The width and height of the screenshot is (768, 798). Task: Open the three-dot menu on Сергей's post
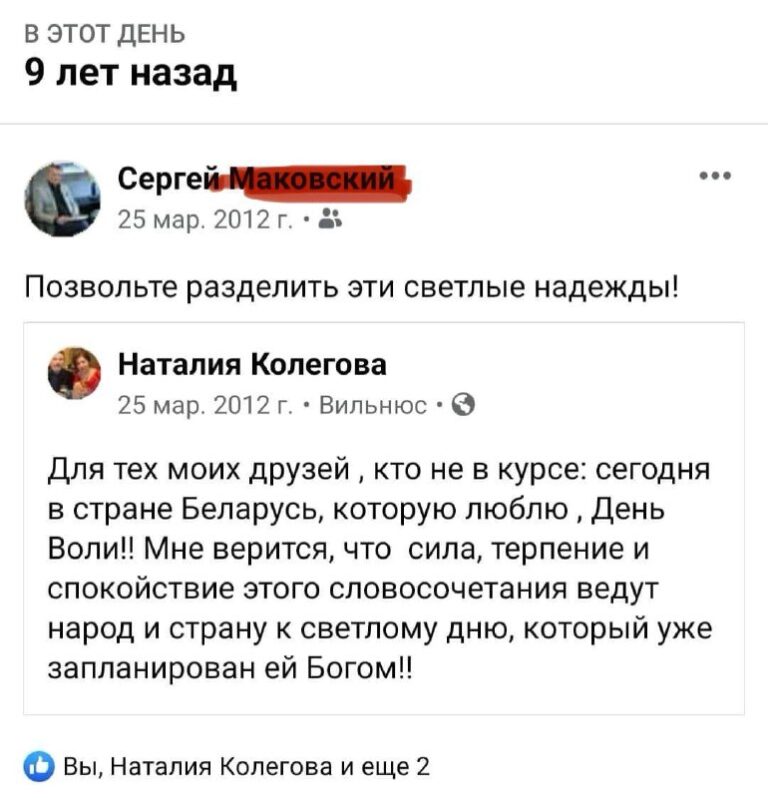pos(716,178)
